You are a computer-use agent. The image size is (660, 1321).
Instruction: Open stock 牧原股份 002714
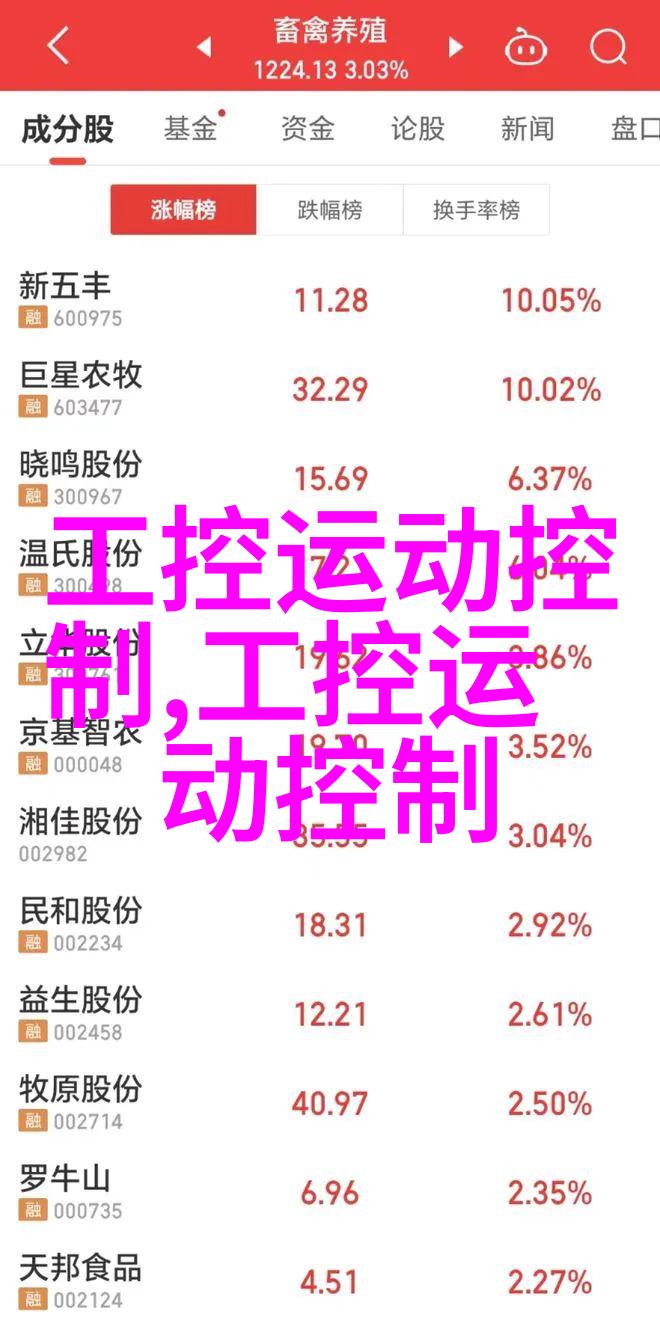(330, 1103)
